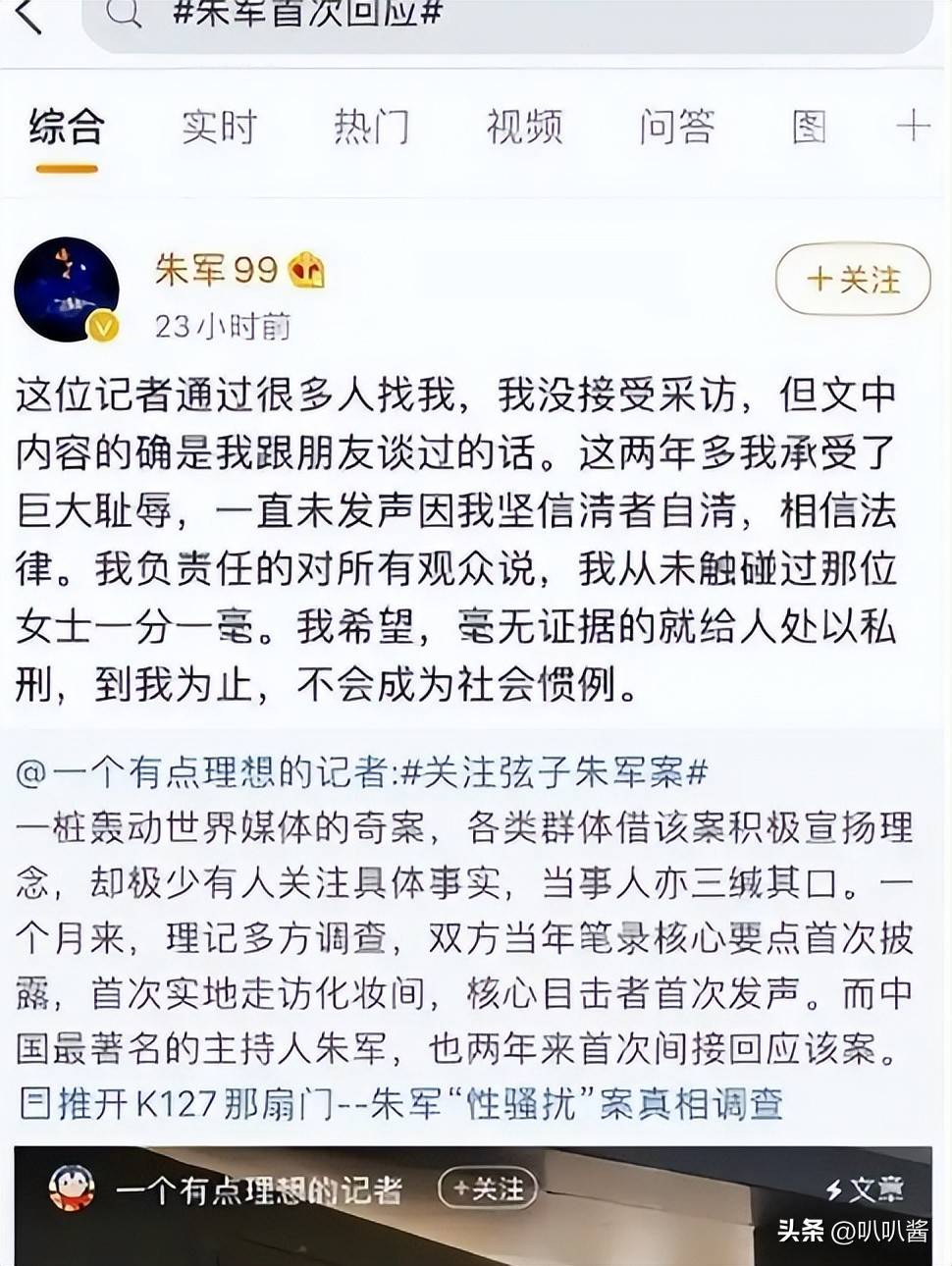This screenshot has height=1266, width=952.
Task: Follow 一个有点理想的记者 on the article card
Action: pyautogui.click(x=488, y=1189)
